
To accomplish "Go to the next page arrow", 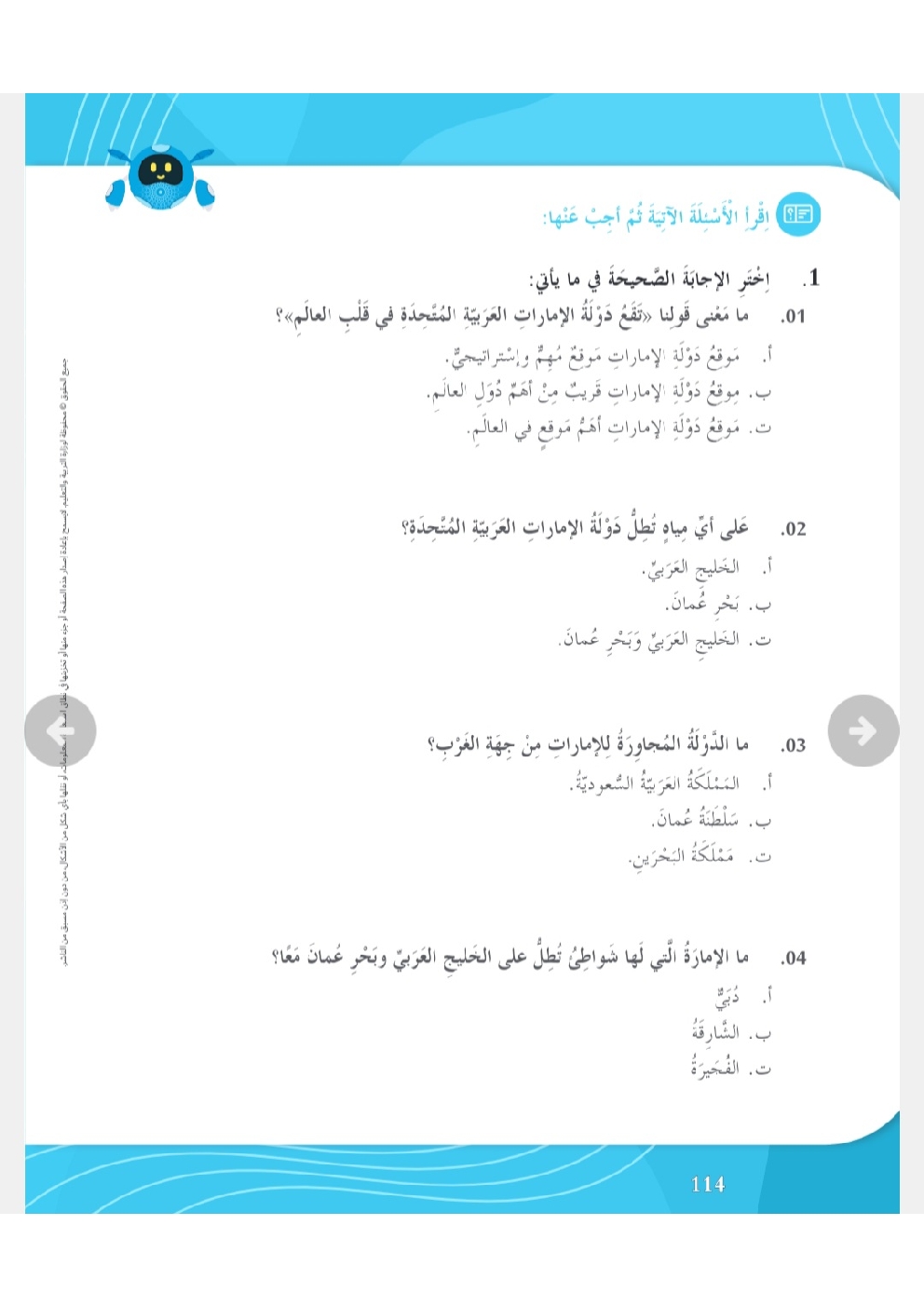I will (863, 730).
